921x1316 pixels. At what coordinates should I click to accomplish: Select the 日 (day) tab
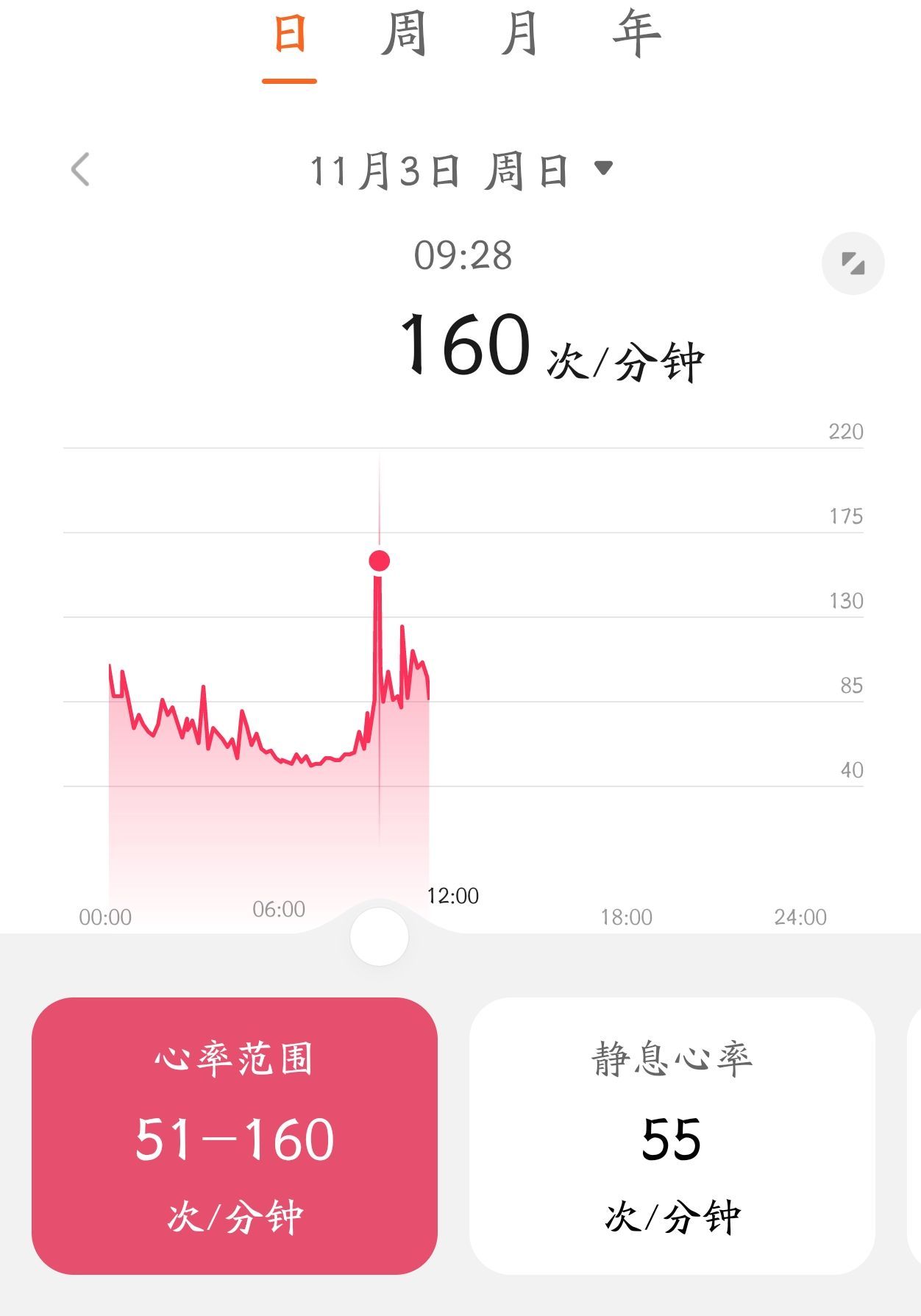point(289,34)
